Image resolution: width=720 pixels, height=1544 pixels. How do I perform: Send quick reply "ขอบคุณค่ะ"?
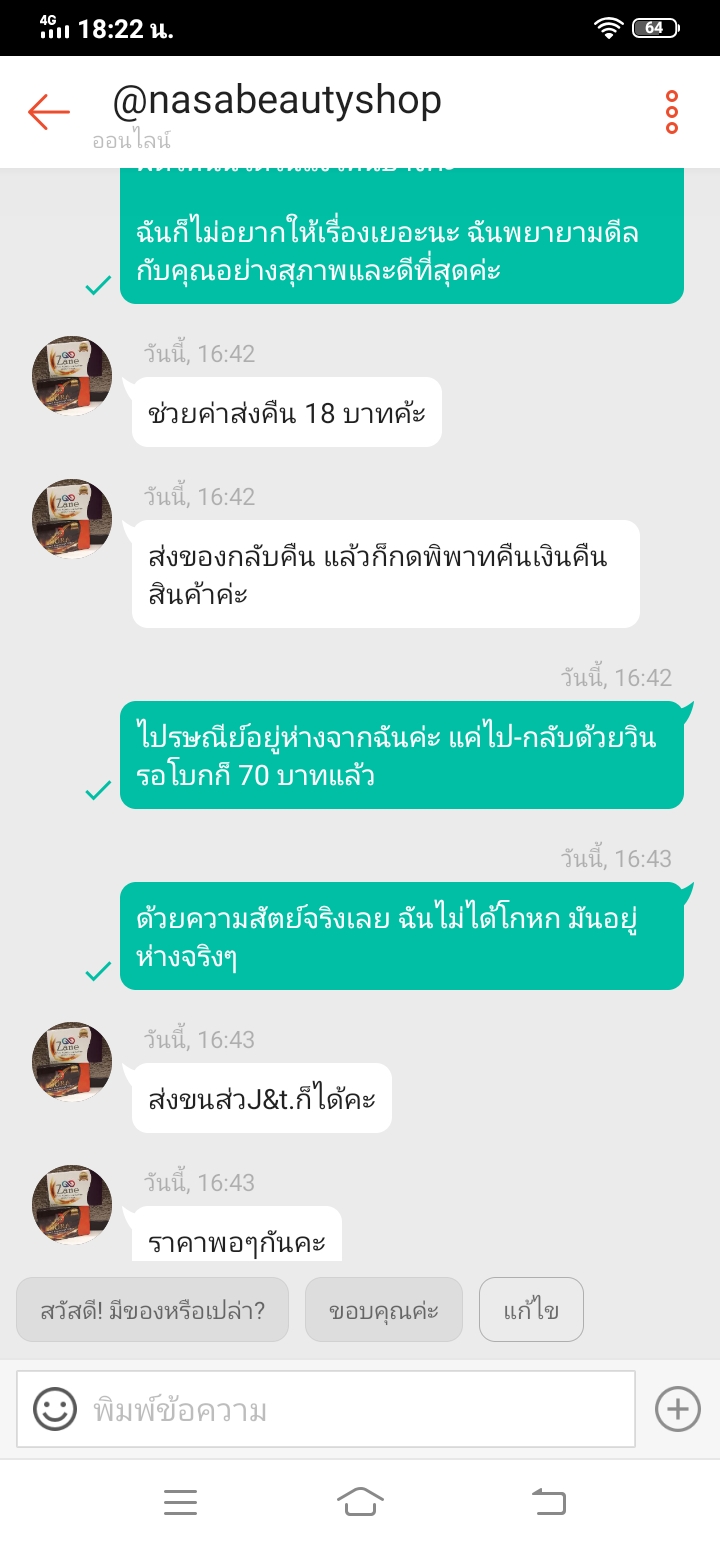[384, 1310]
